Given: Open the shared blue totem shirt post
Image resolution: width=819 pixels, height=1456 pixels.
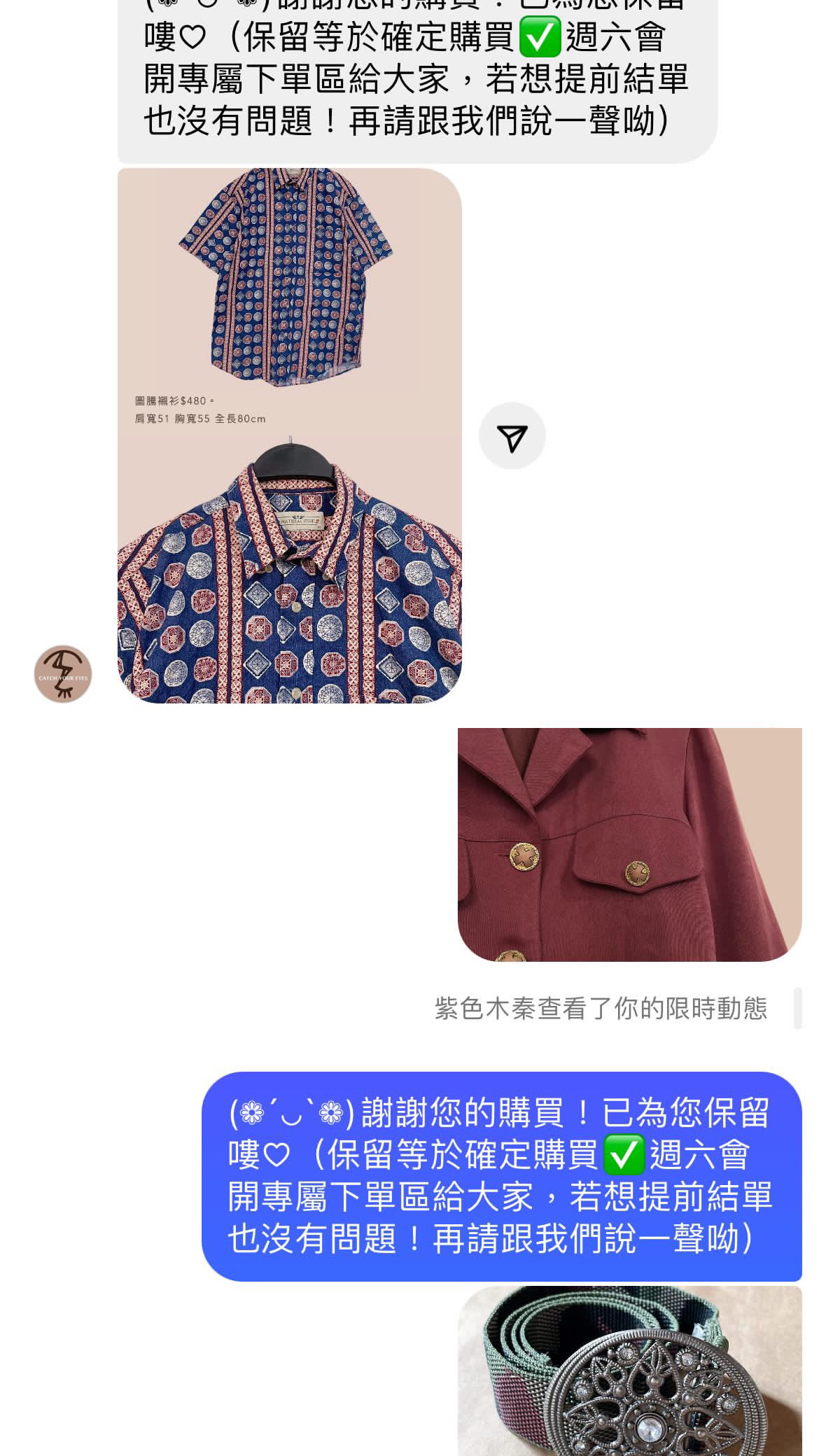Looking at the screenshot, I should tap(289, 435).
